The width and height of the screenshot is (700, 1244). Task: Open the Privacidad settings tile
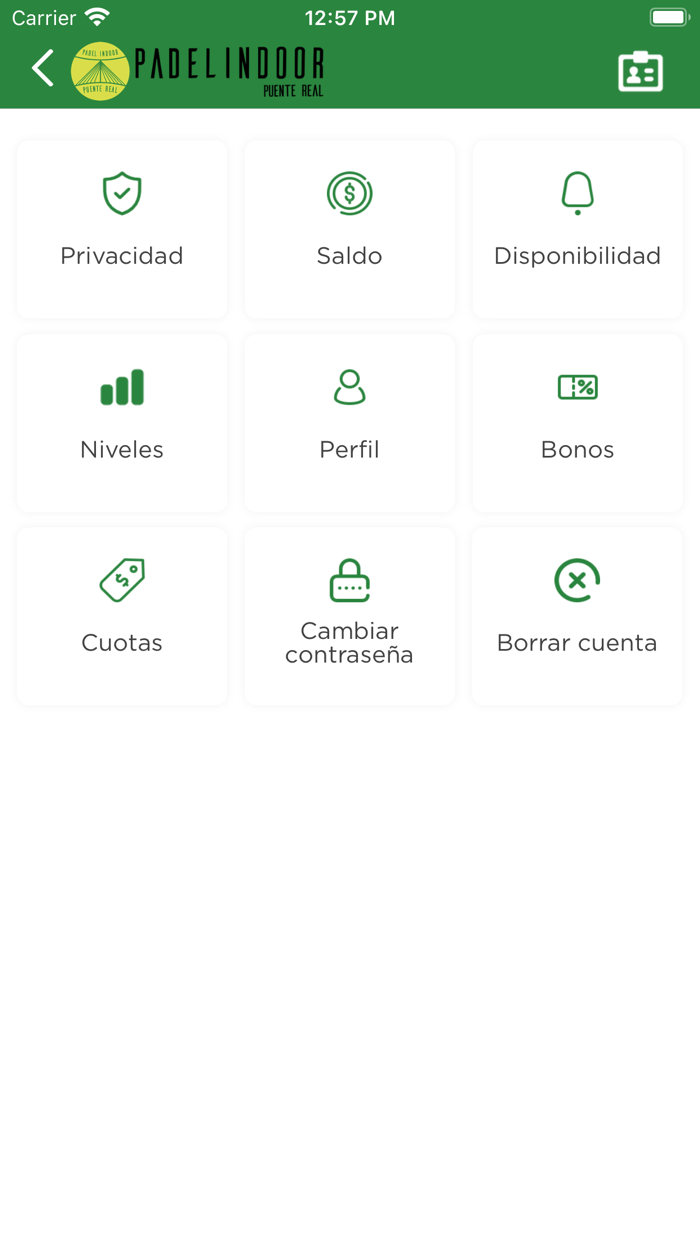122,229
